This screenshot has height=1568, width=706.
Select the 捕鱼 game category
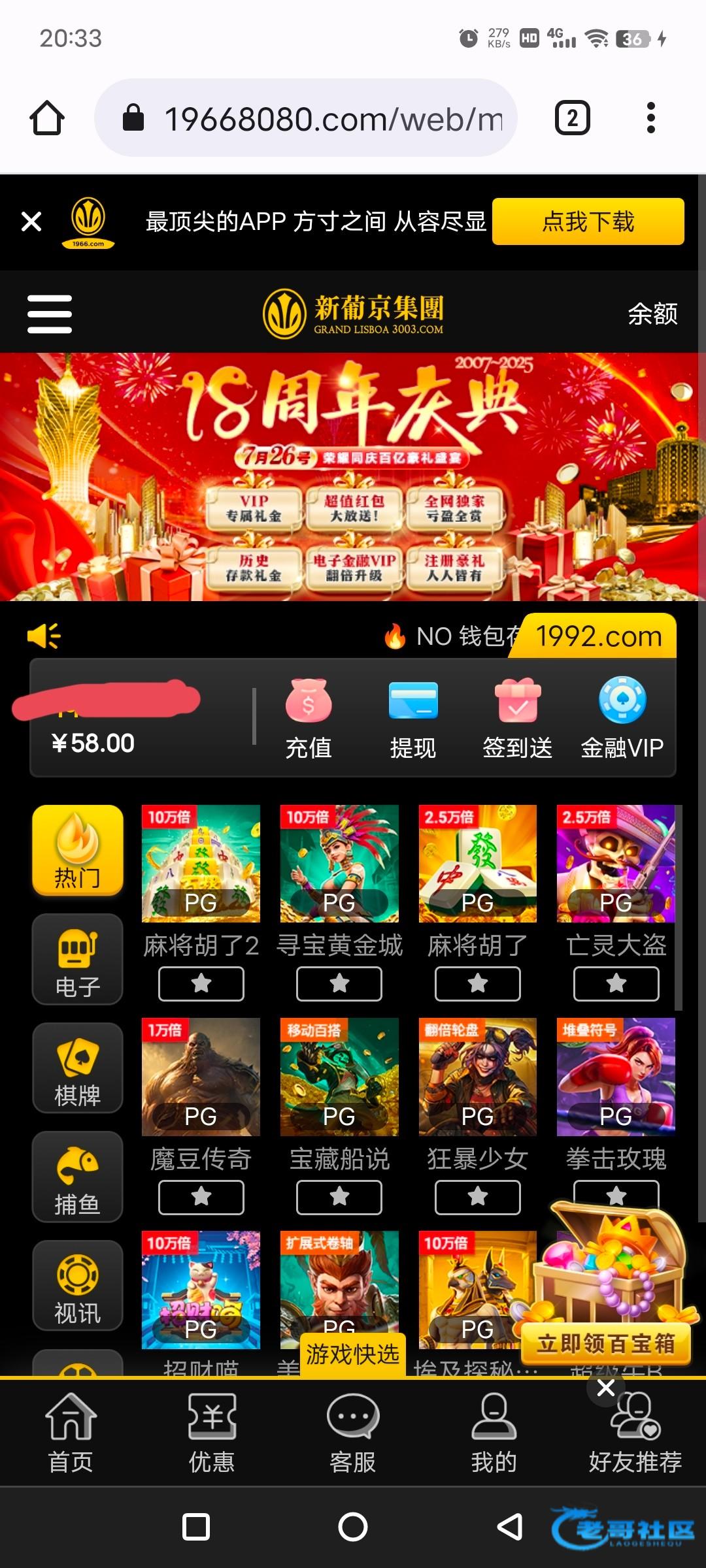click(78, 1177)
